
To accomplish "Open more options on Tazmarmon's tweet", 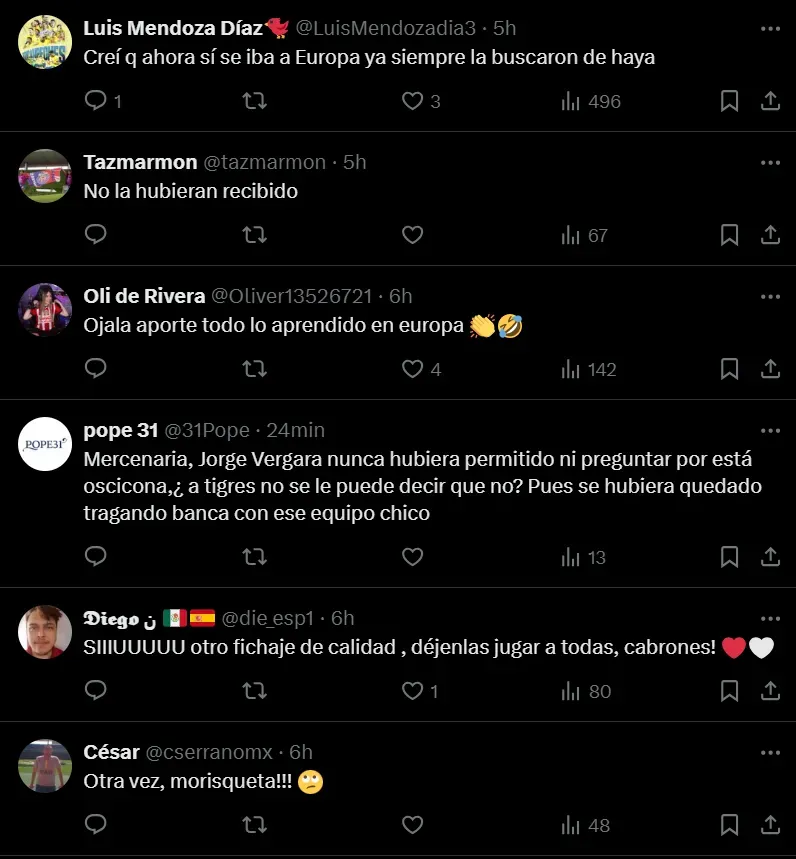I will click(769, 162).
